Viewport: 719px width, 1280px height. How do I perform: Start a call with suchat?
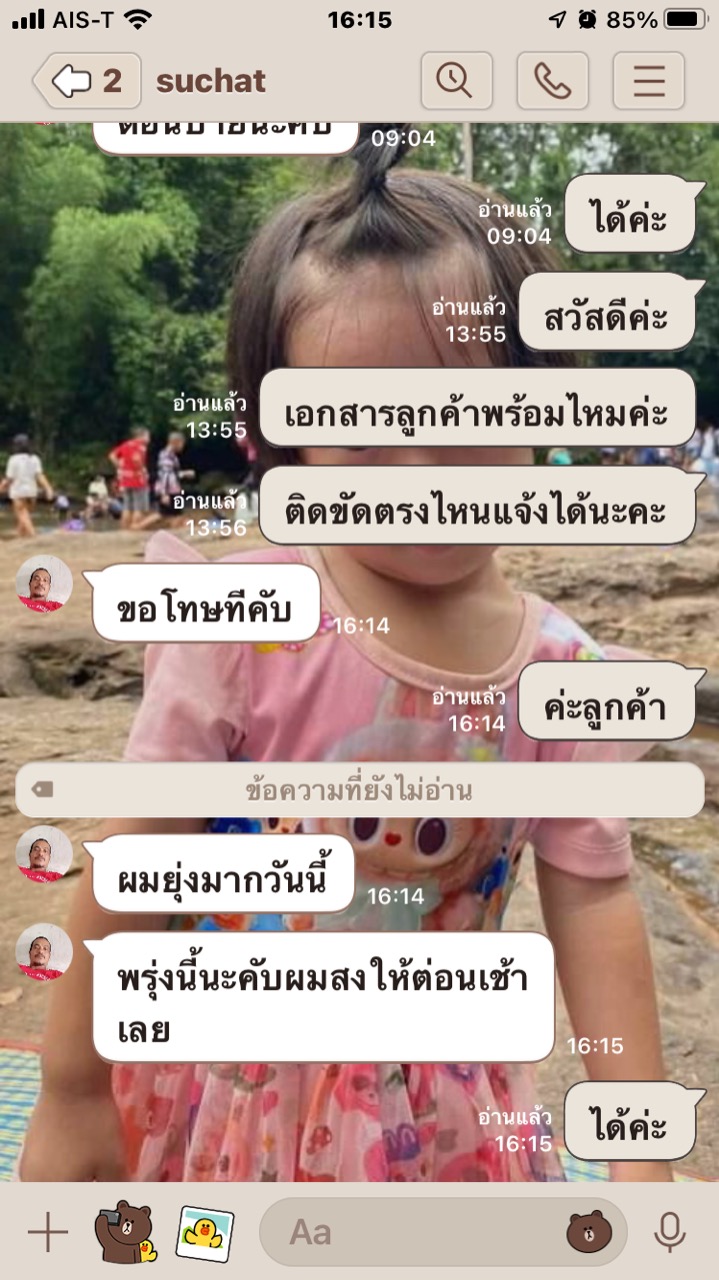pyautogui.click(x=552, y=81)
